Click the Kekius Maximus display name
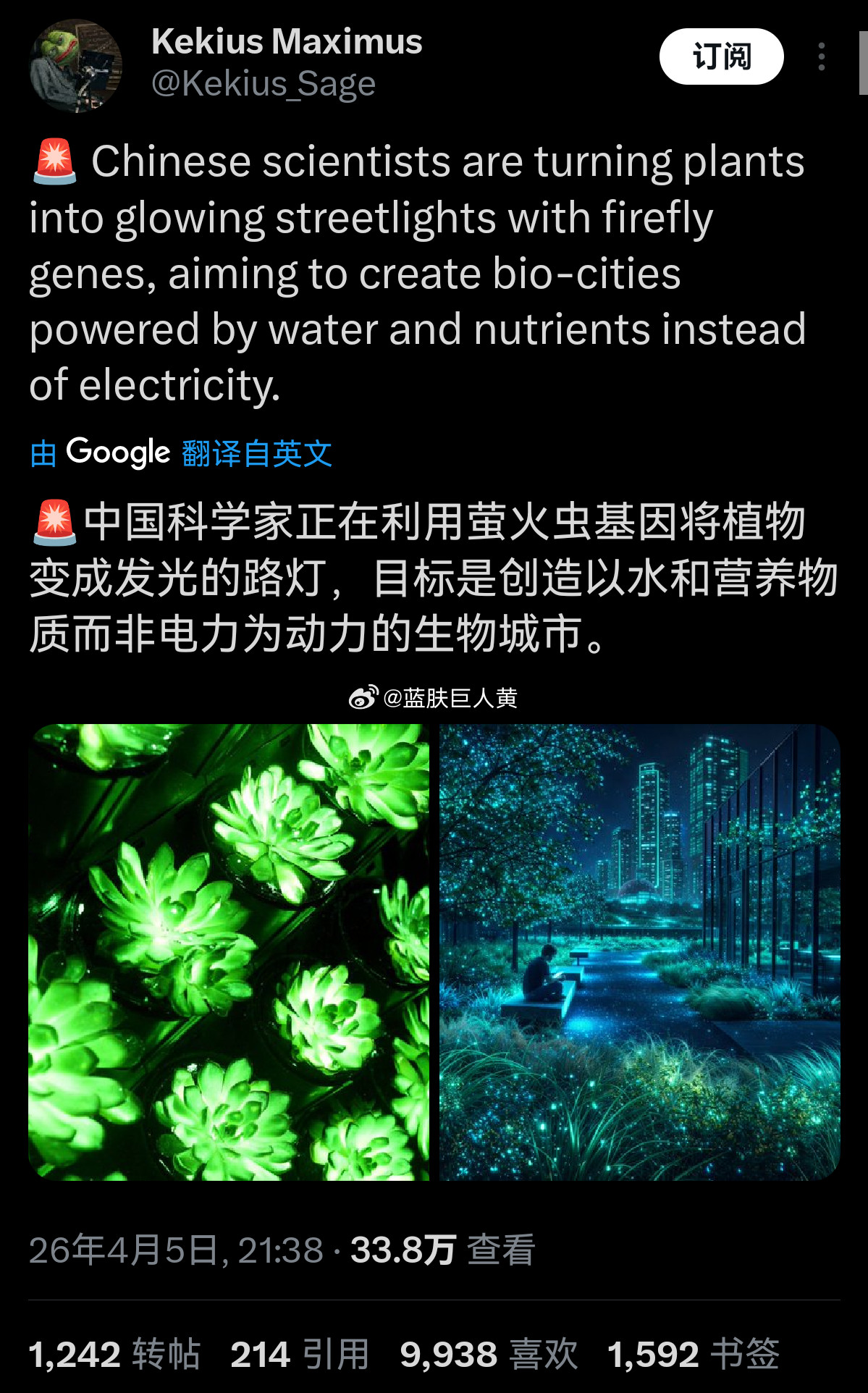Screen dimensions: 868x1393 pos(286,41)
